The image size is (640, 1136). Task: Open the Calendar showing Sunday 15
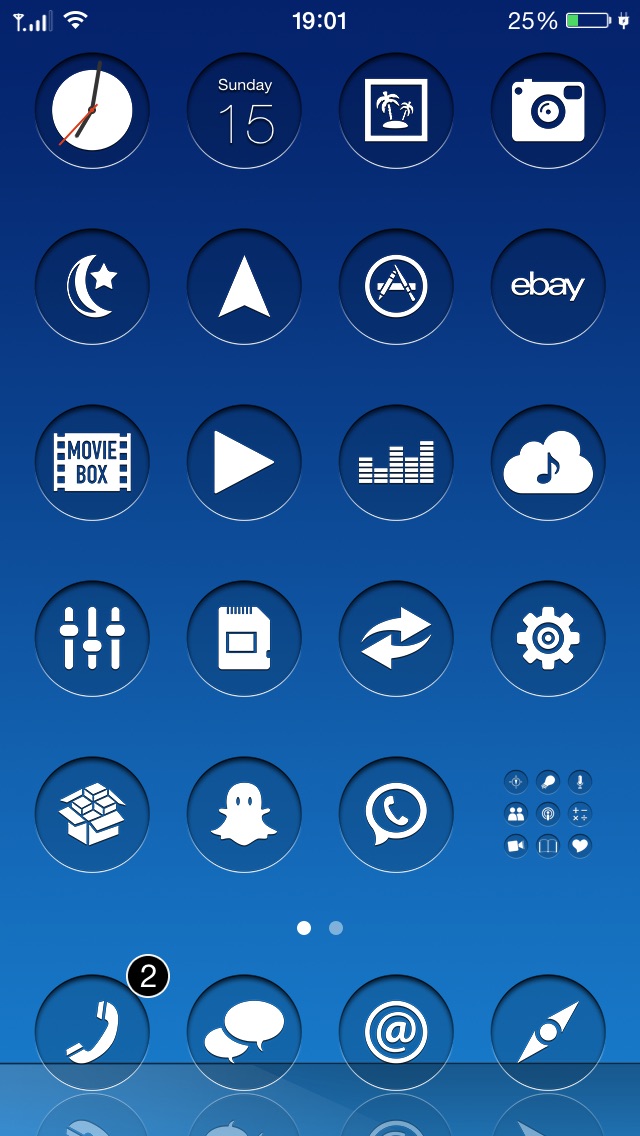(x=244, y=111)
